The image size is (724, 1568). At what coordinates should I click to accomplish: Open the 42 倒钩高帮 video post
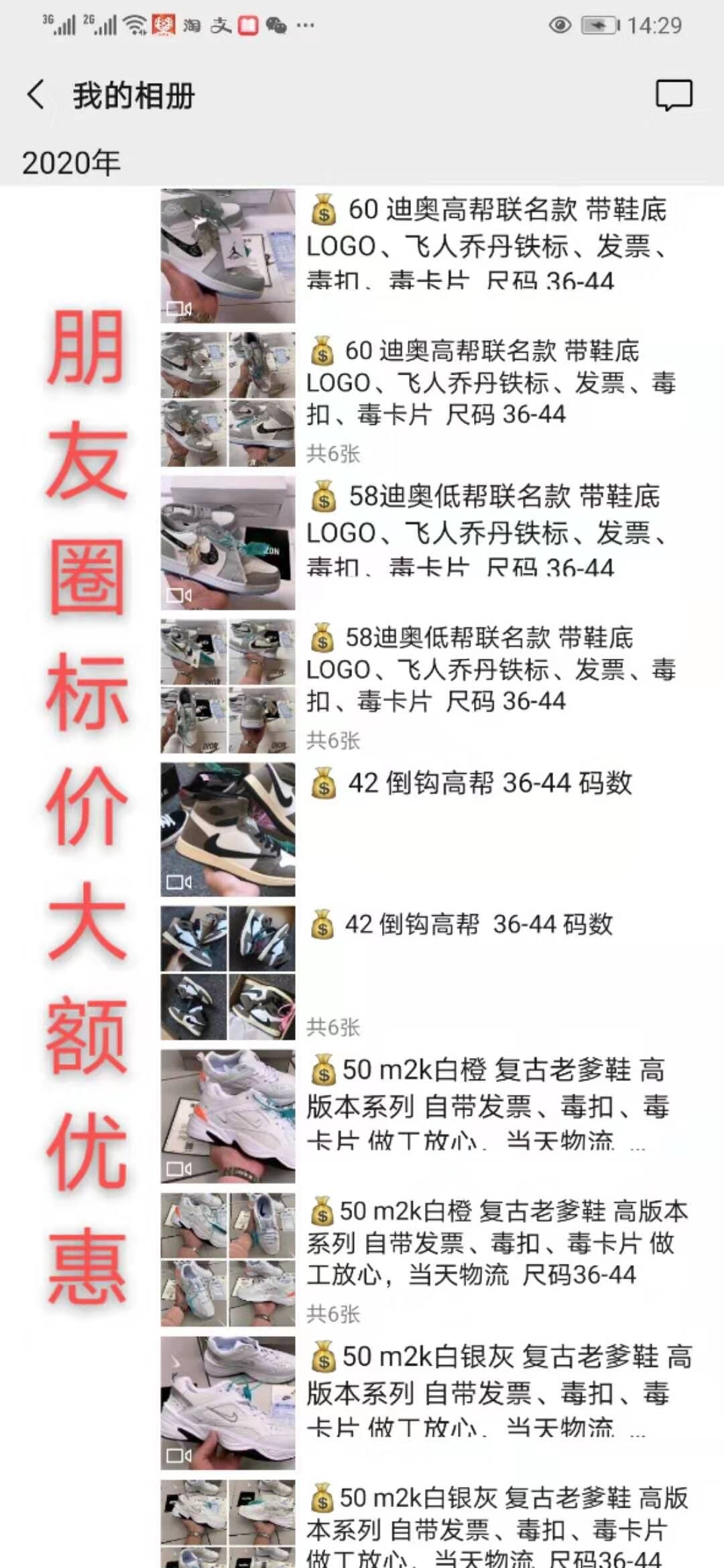coord(228,830)
